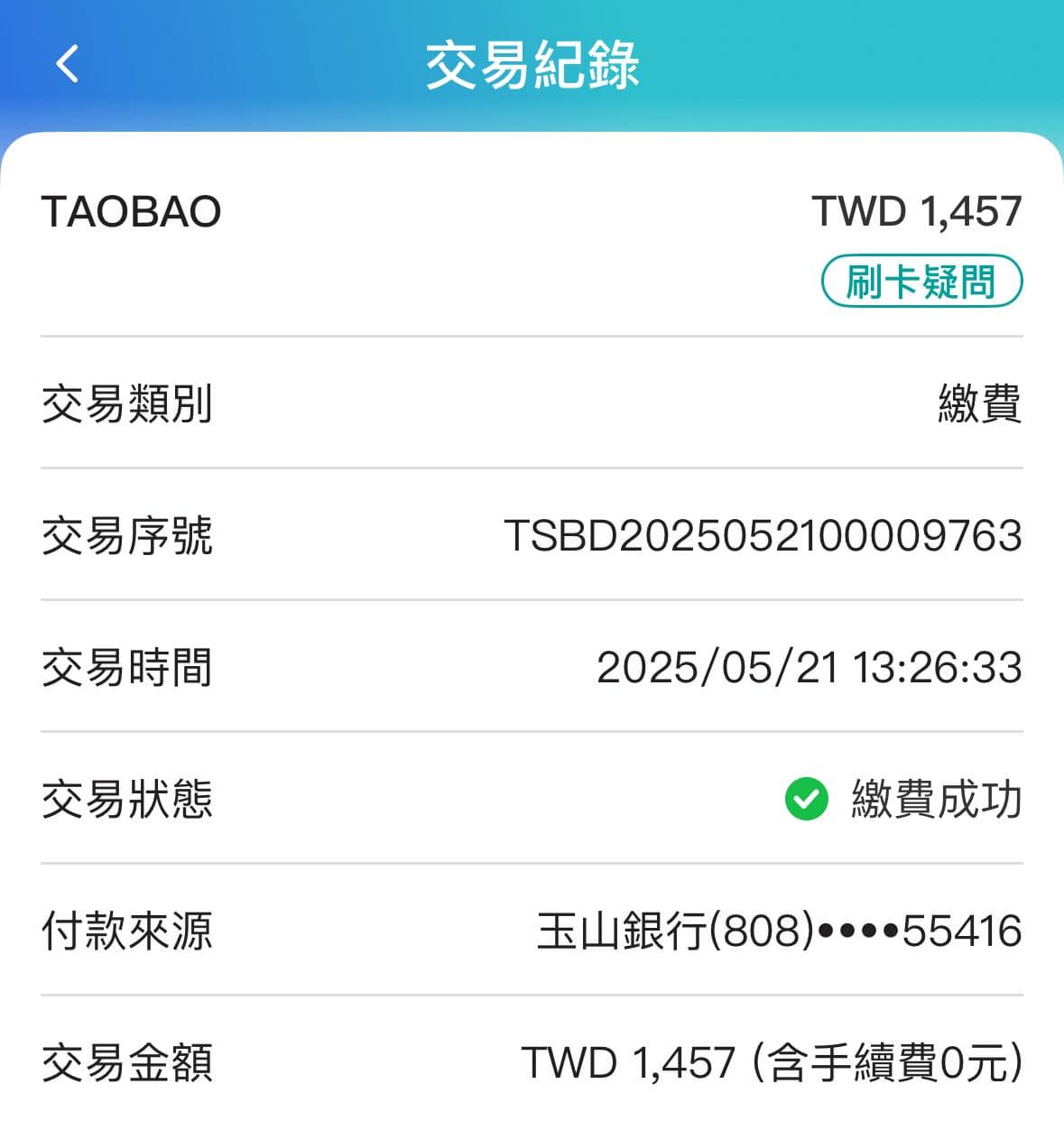The height and width of the screenshot is (1121, 1064).
Task: Tap the 交易紀錄 title in the header
Action: coord(532,65)
